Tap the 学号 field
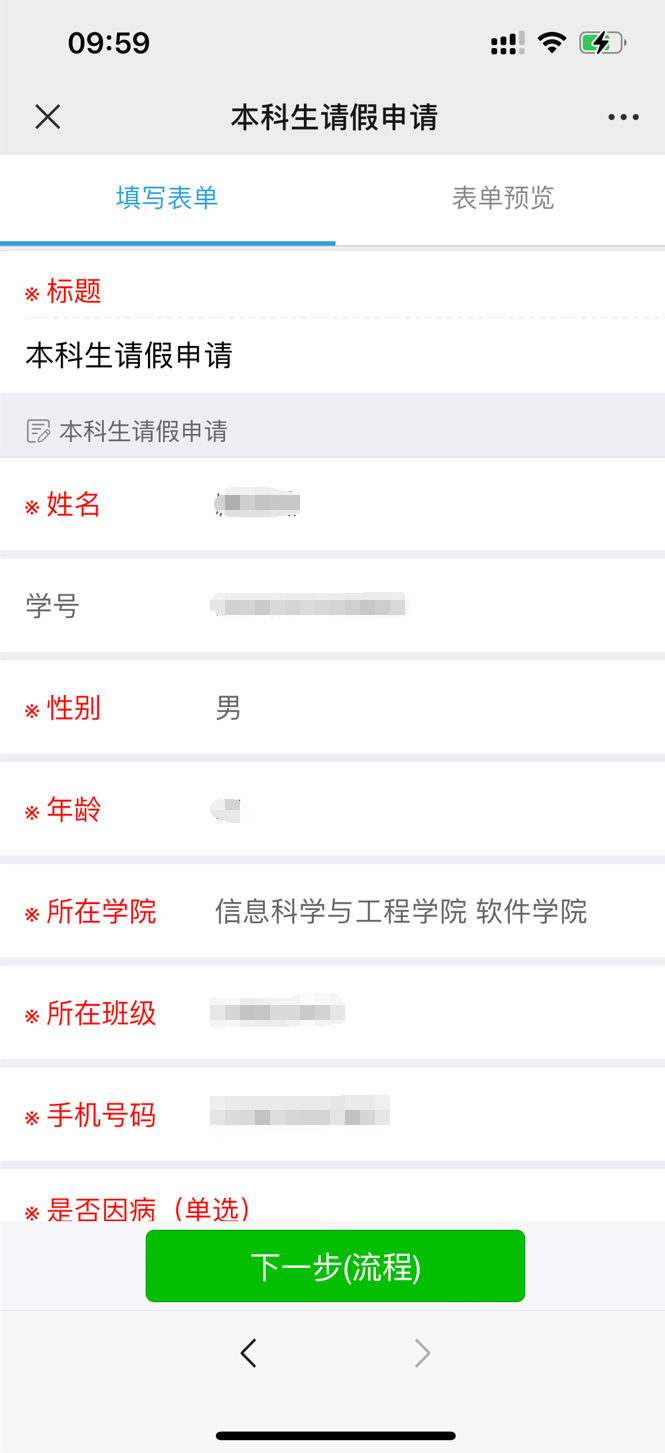Image resolution: width=665 pixels, height=1453 pixels. 332,606
